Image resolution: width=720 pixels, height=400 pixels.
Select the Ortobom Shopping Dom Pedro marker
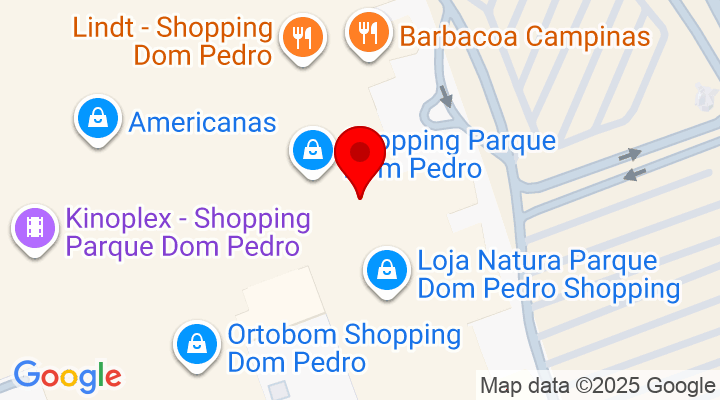[x=195, y=344]
